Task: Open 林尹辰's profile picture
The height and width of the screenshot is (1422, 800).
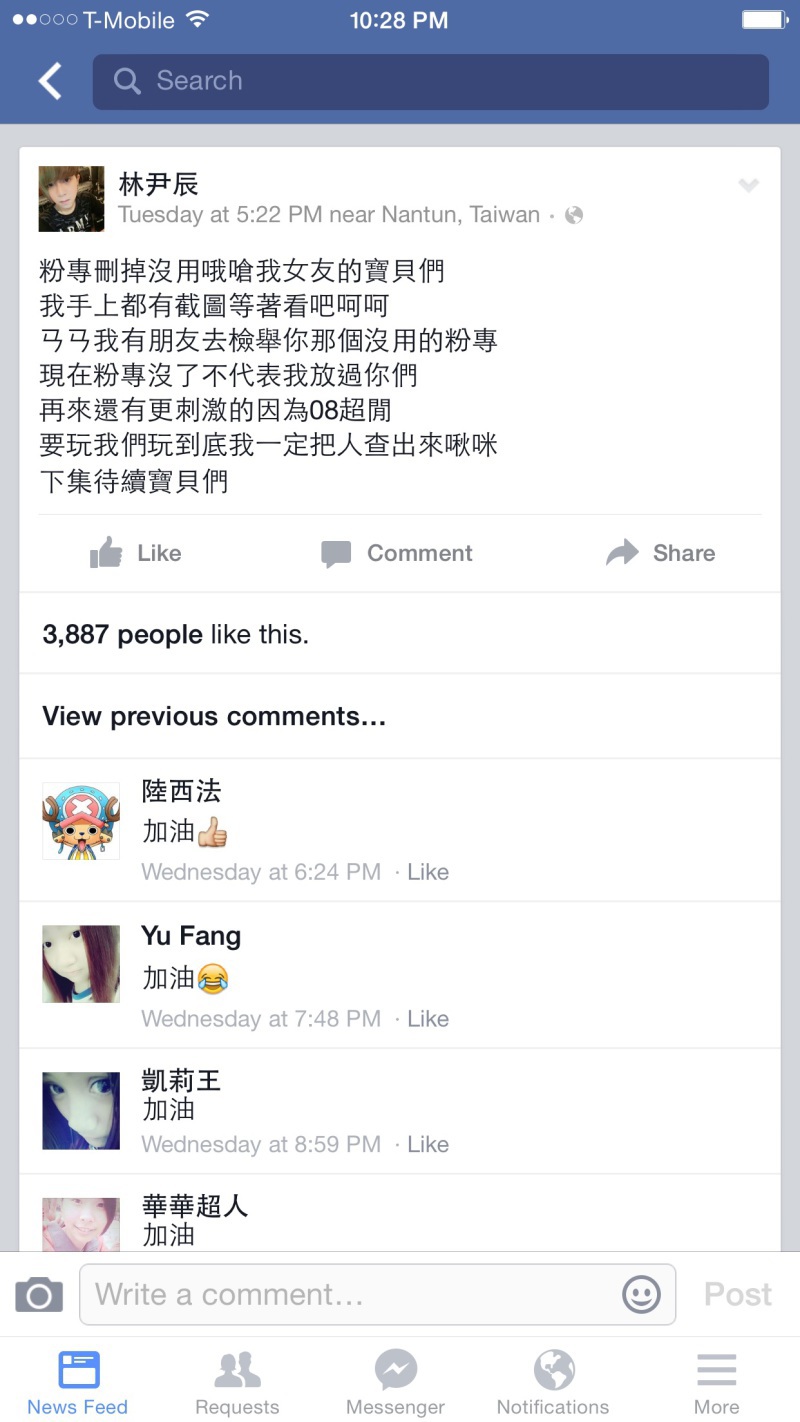Action: coord(71,199)
